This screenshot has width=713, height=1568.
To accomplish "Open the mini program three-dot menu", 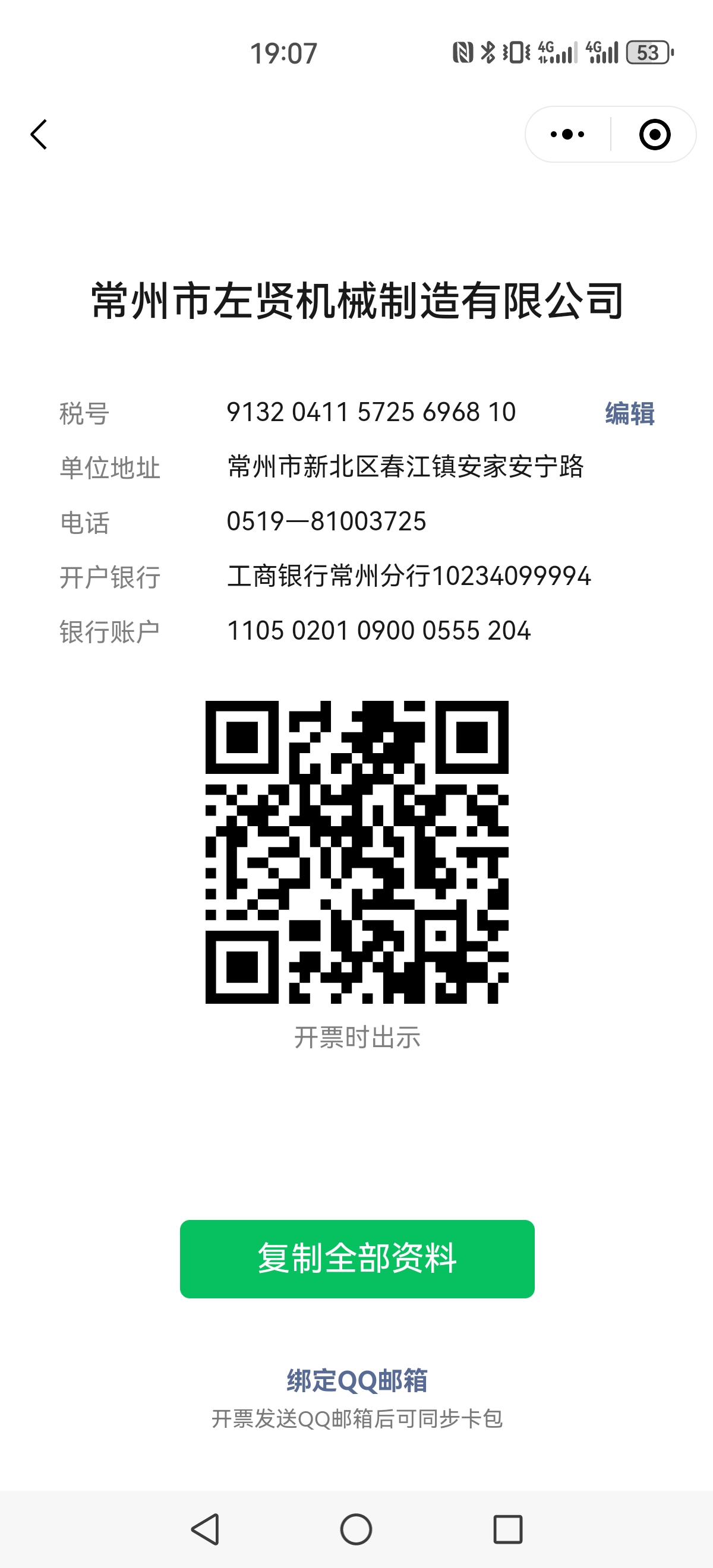I will tap(567, 134).
